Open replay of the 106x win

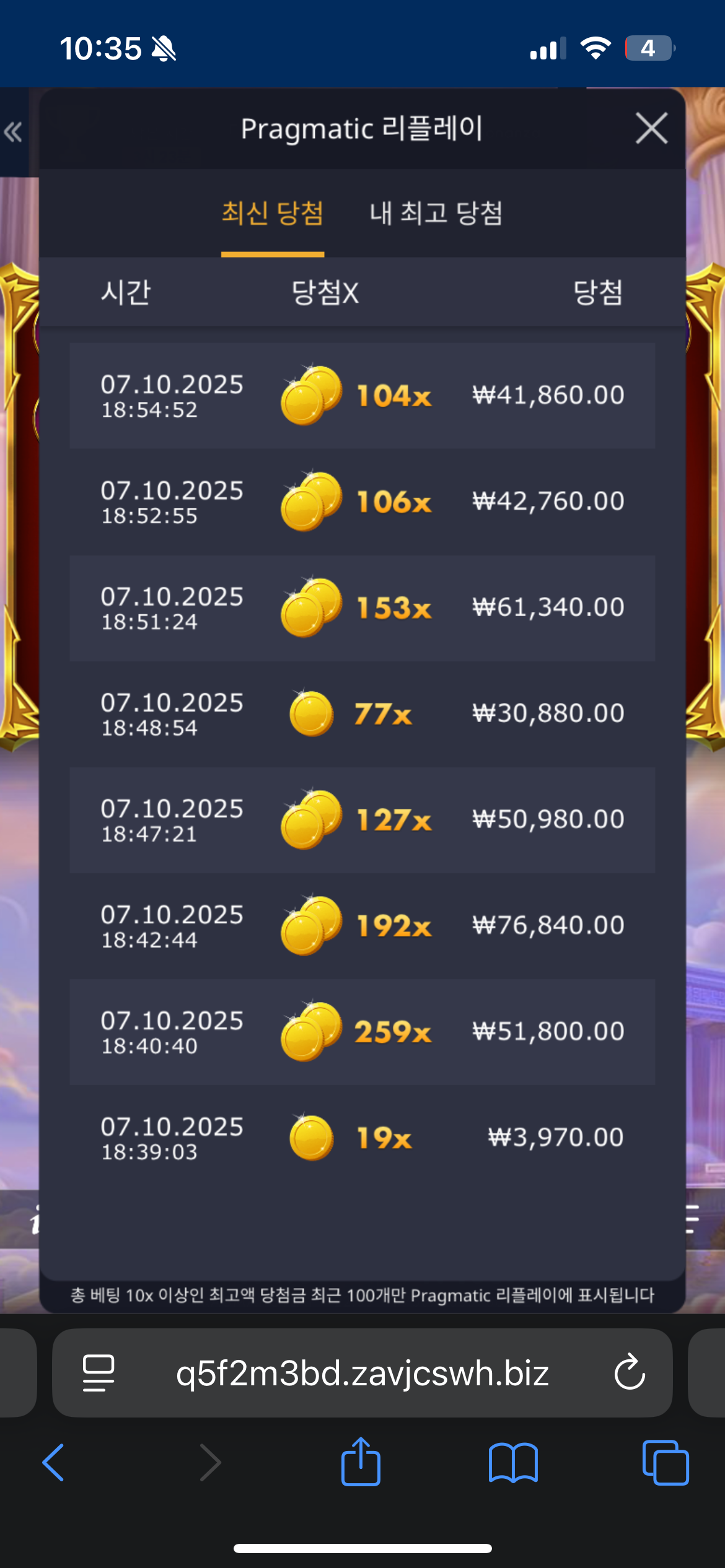362,502
